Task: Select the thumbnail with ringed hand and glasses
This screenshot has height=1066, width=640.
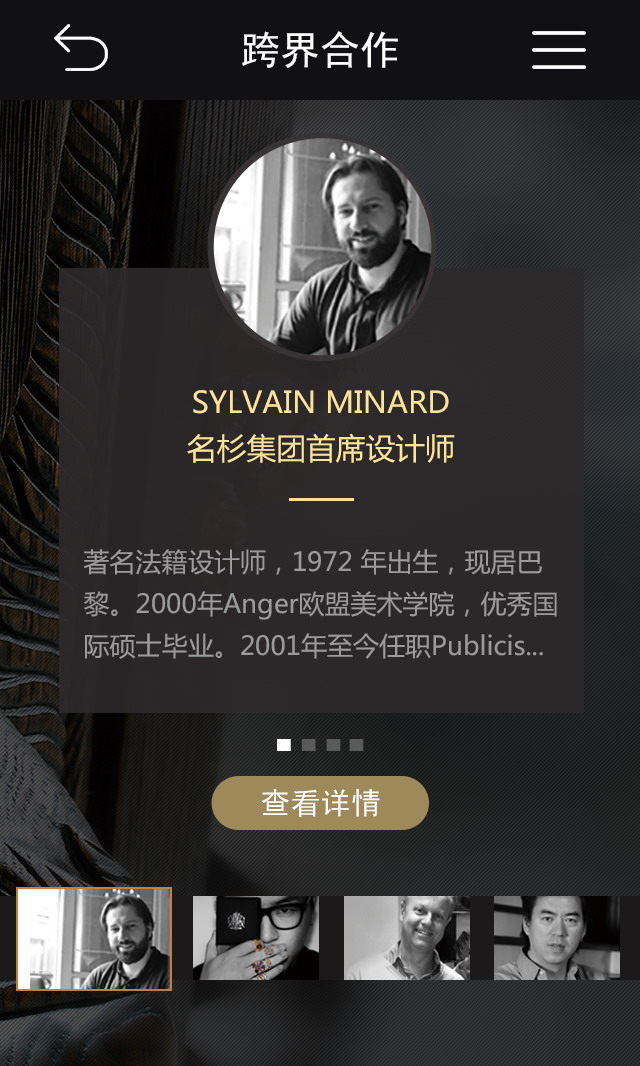Action: pos(256,938)
